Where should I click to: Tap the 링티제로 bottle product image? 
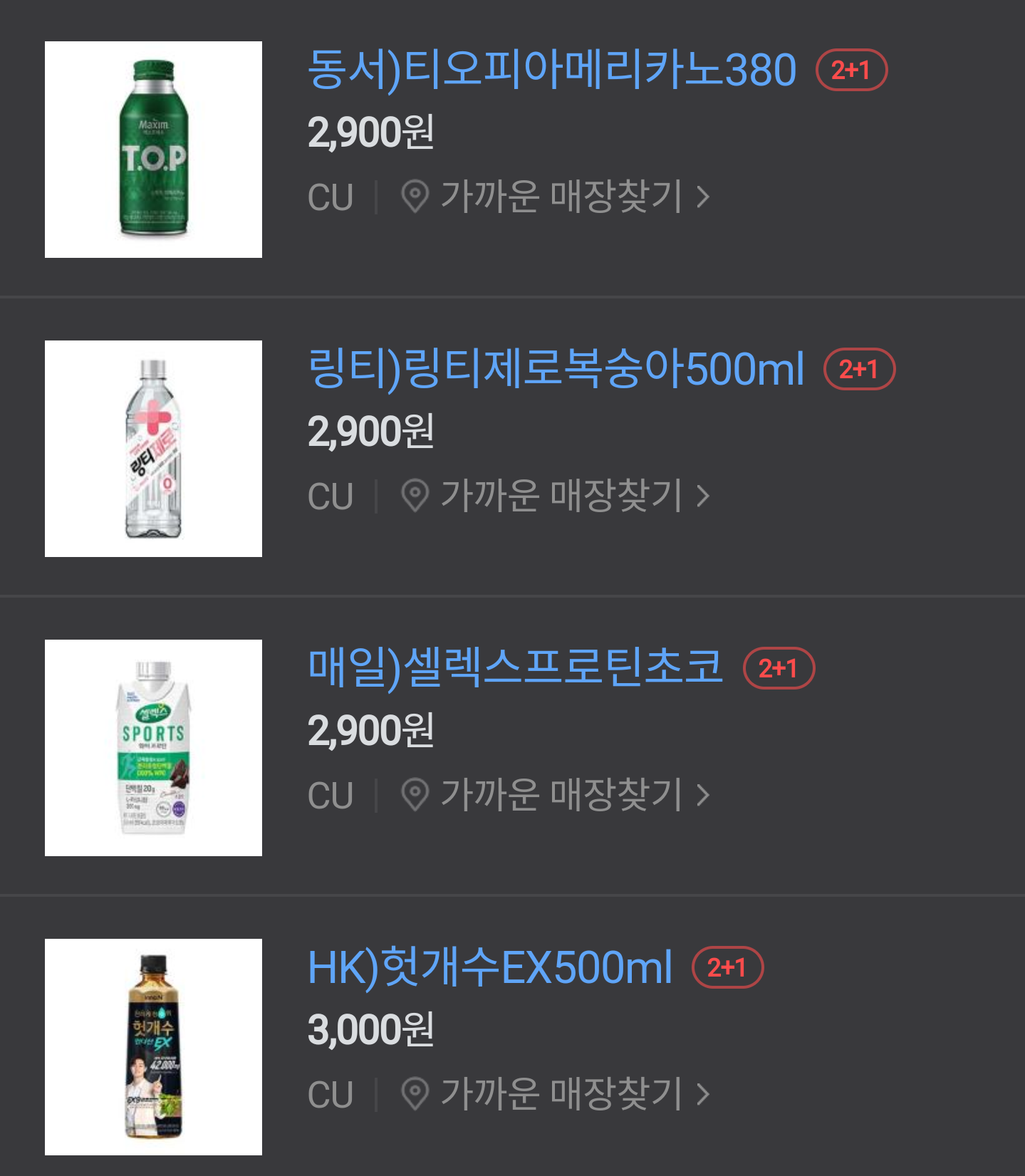(x=153, y=449)
